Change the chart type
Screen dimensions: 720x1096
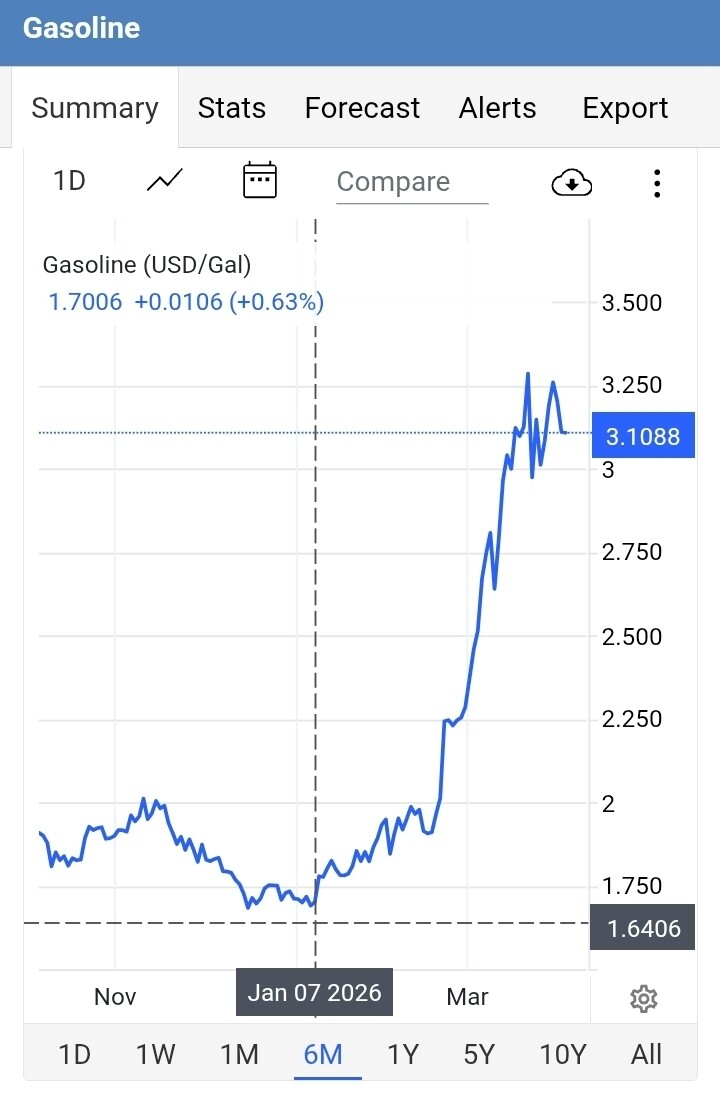pos(164,181)
